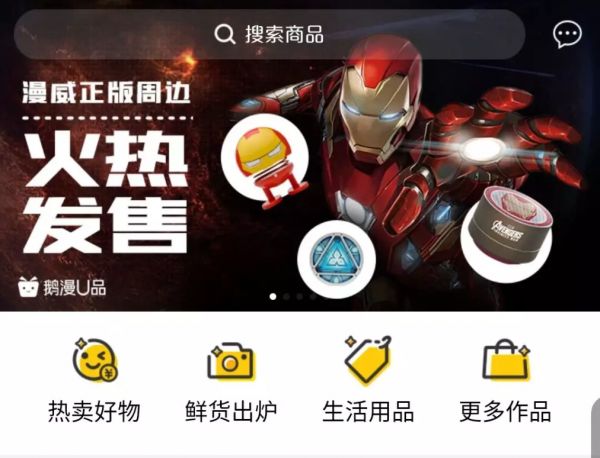Open the 热卖好物 category
The height and width of the screenshot is (458, 600).
click(94, 382)
